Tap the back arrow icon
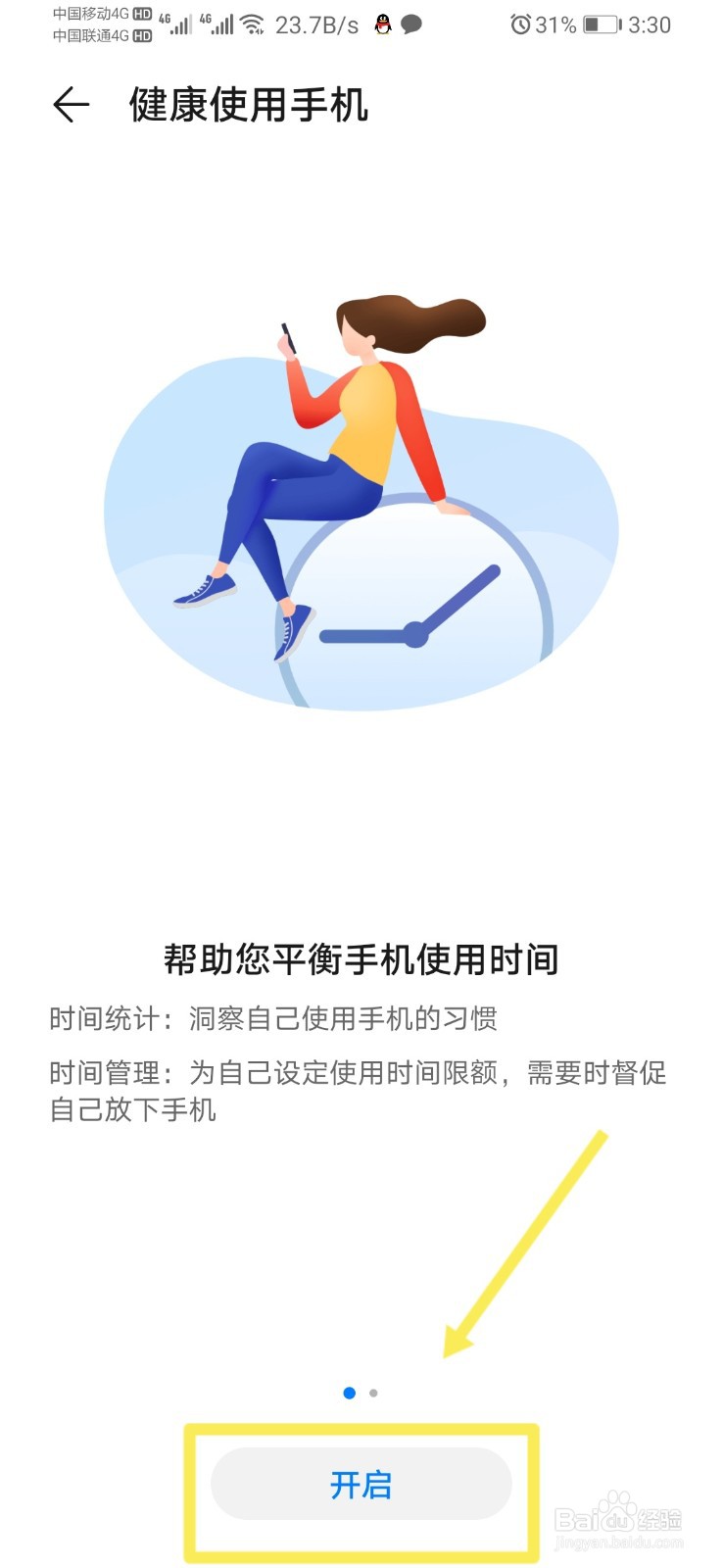 pos(71,106)
